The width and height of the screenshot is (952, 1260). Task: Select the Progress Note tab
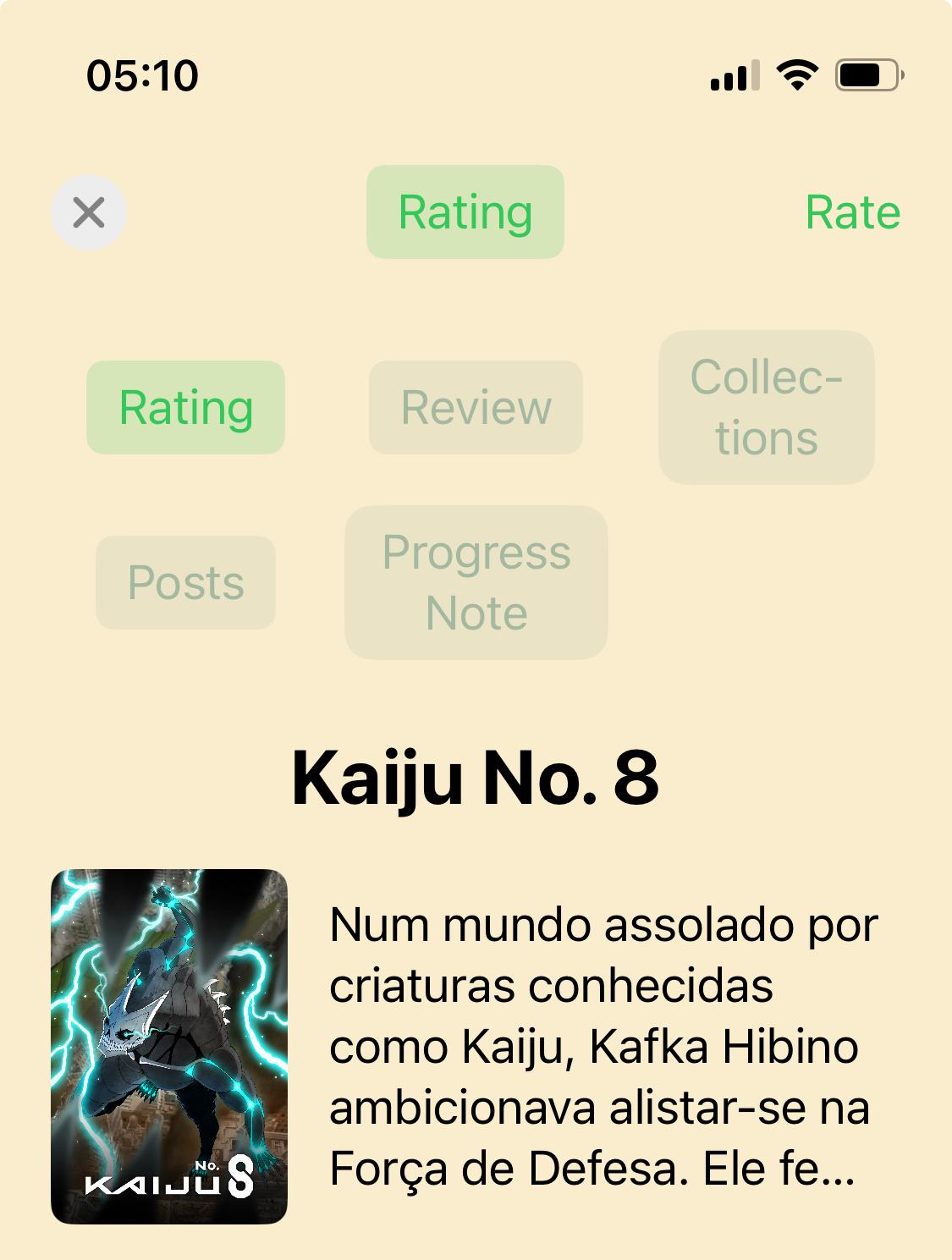point(476,582)
